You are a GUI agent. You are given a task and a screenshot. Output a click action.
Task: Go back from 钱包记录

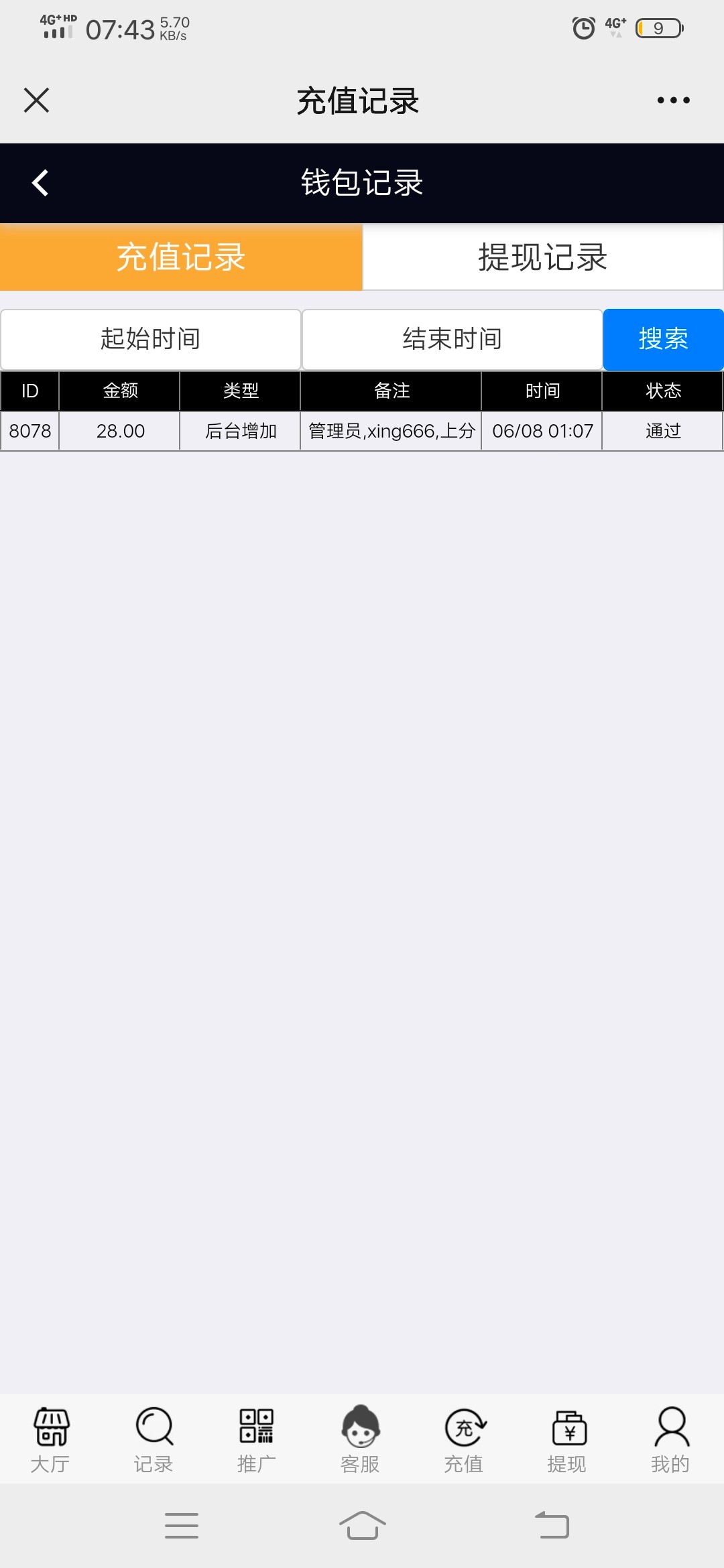[x=40, y=183]
